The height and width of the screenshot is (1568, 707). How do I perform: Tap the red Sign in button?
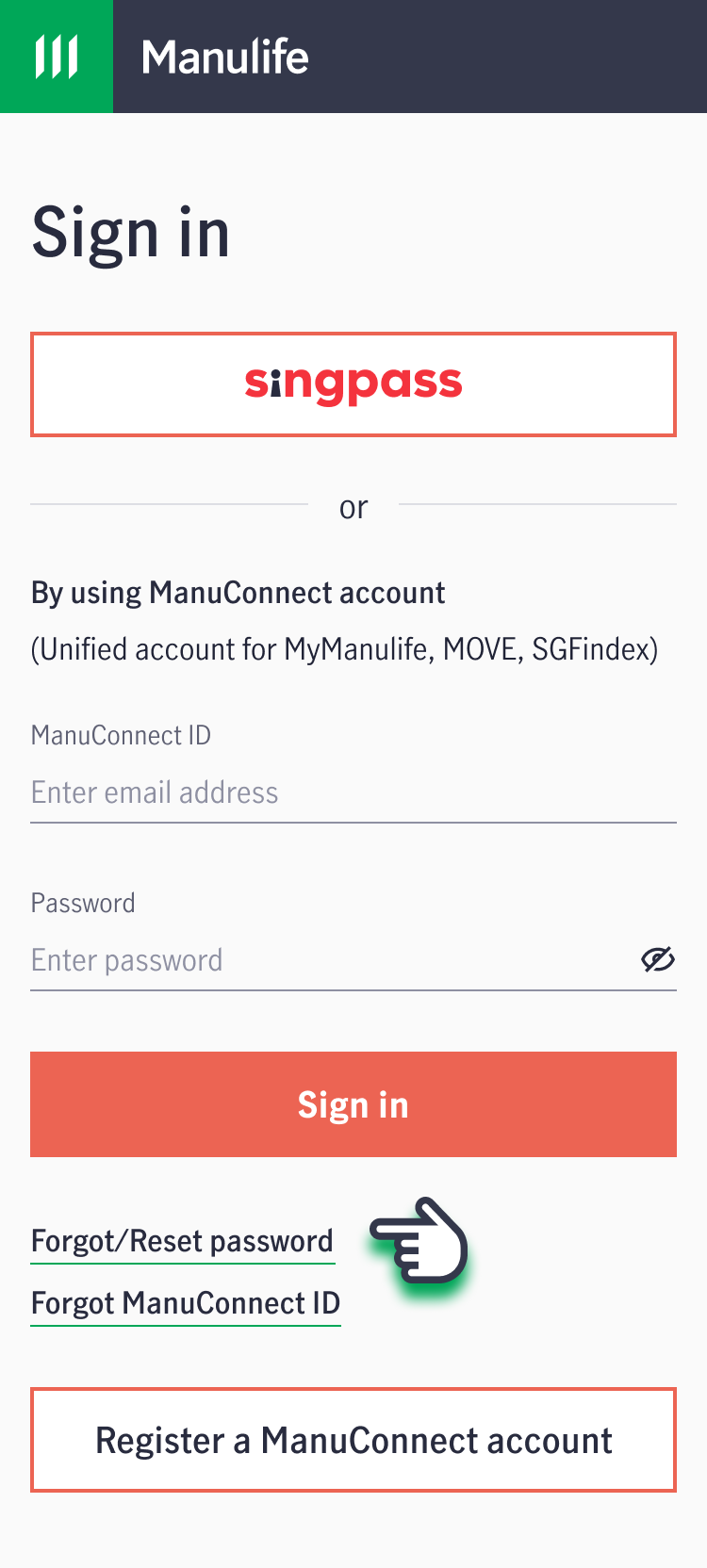coord(353,1104)
